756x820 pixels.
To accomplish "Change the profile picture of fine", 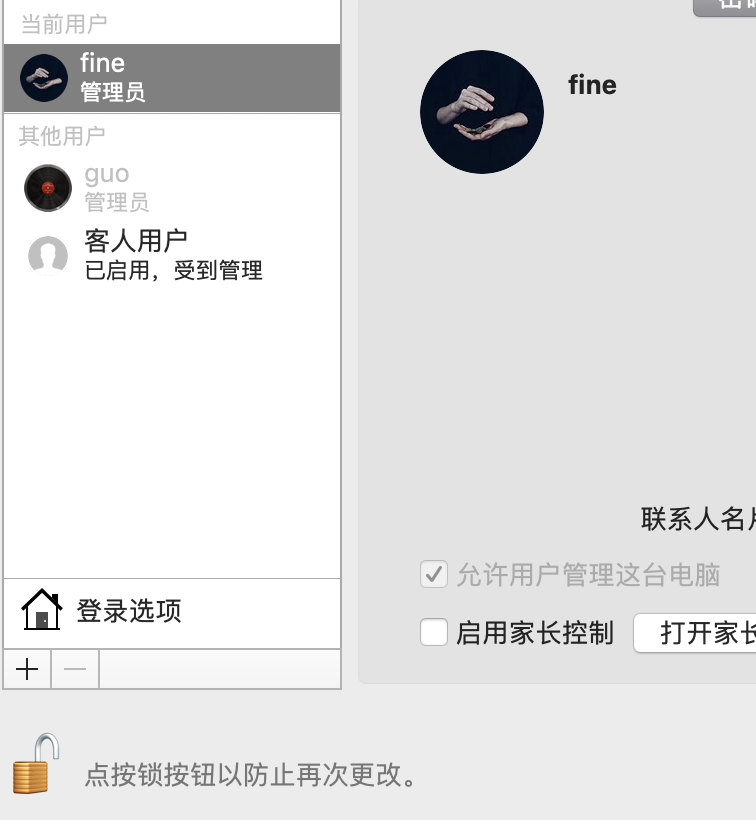I will pos(481,112).
